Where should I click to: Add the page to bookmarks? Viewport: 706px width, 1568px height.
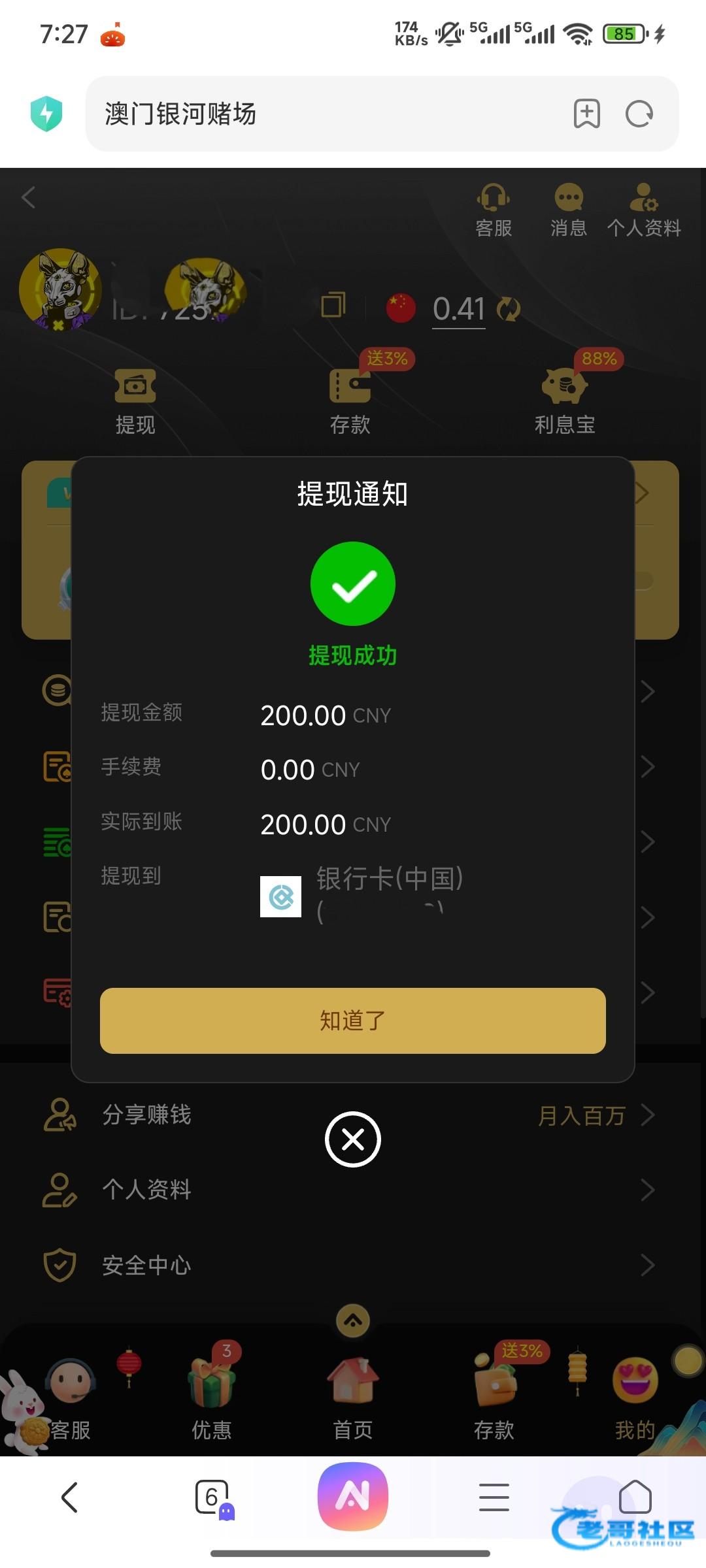pyautogui.click(x=586, y=114)
